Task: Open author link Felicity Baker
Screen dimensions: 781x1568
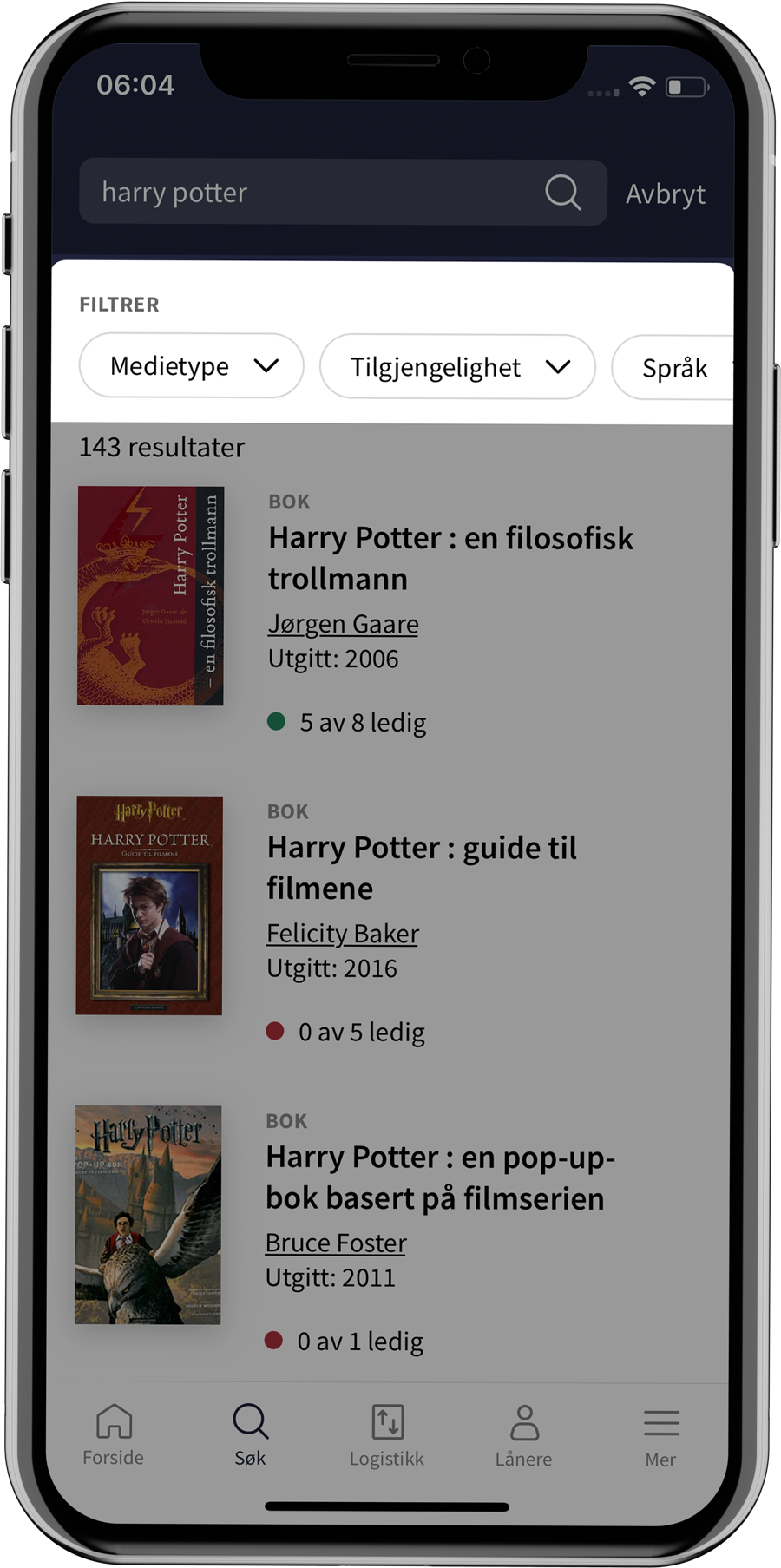Action: click(342, 934)
